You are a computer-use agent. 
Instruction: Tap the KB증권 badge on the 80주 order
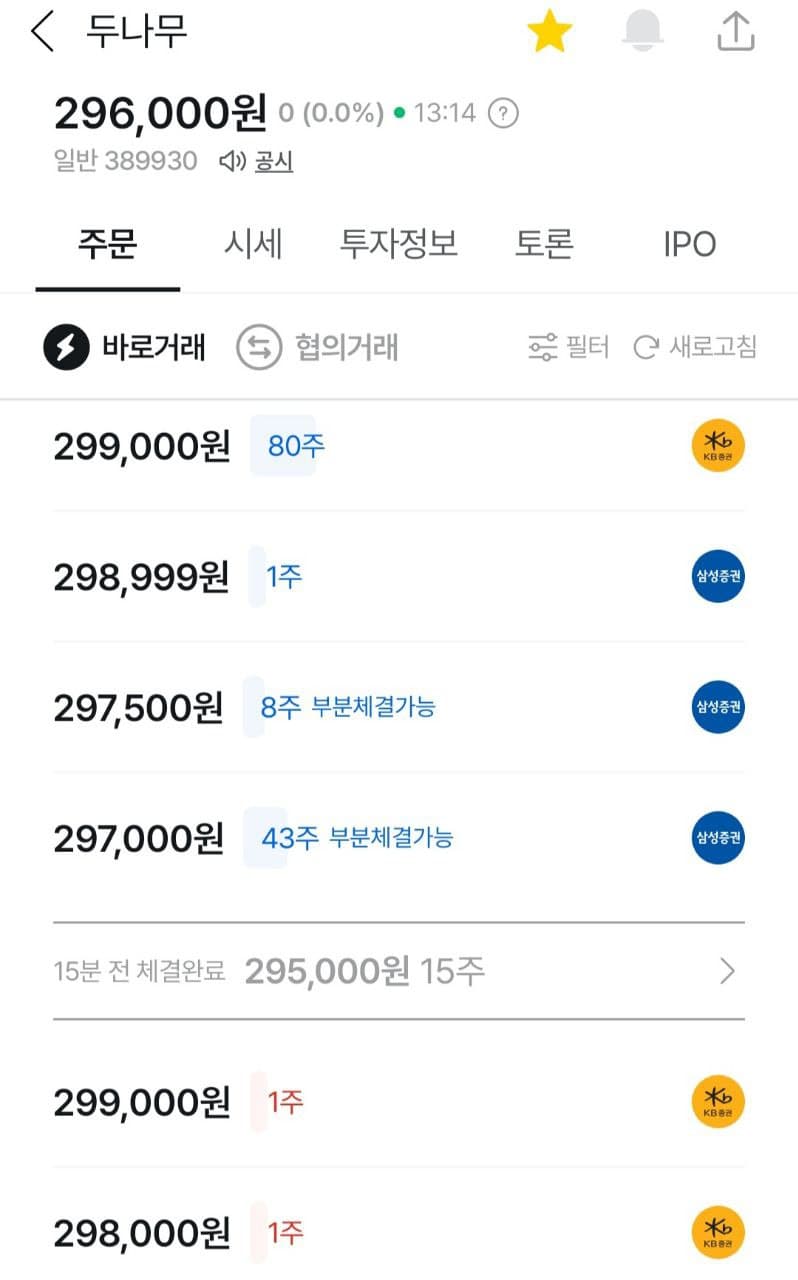(716, 445)
